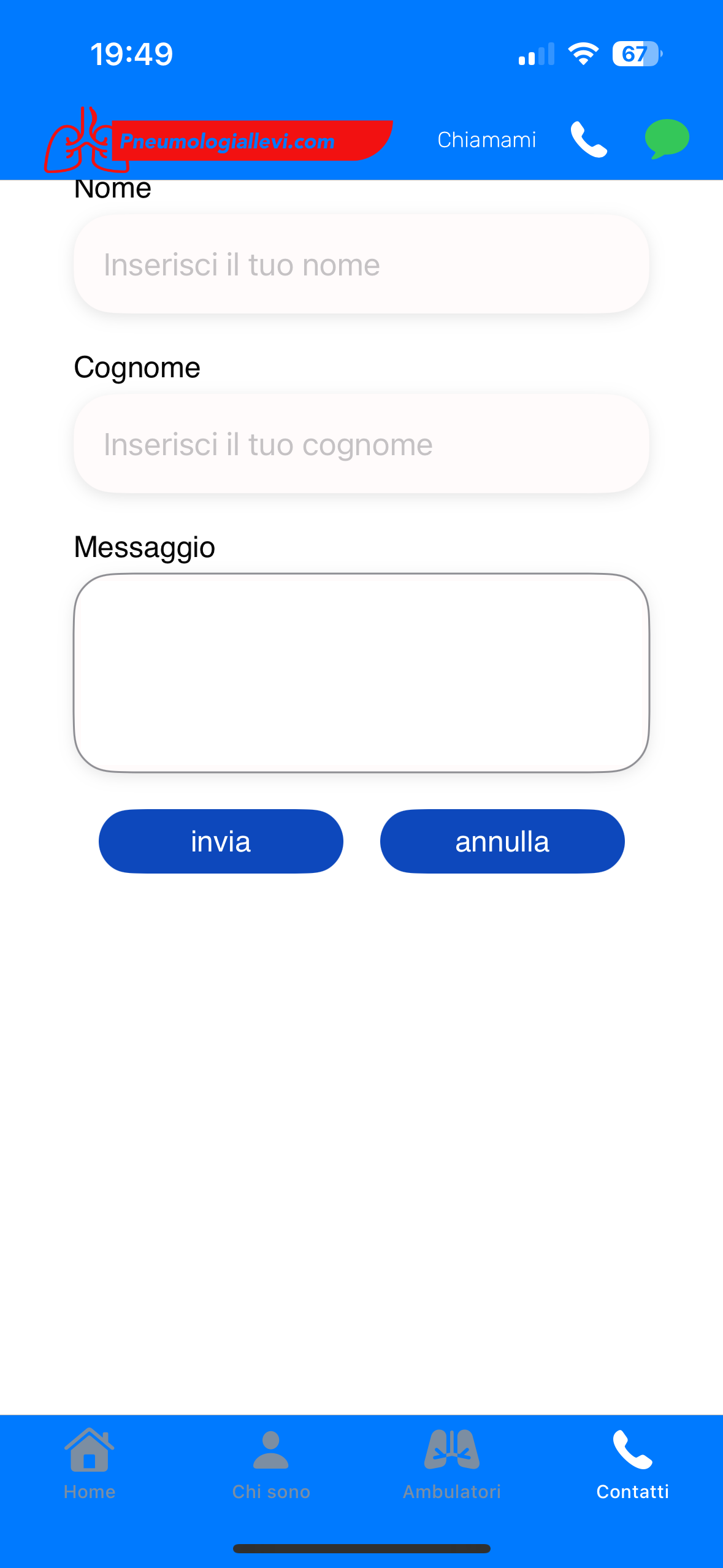The width and height of the screenshot is (723, 1568).
Task: Open the Chi sono tab
Action: click(271, 1464)
